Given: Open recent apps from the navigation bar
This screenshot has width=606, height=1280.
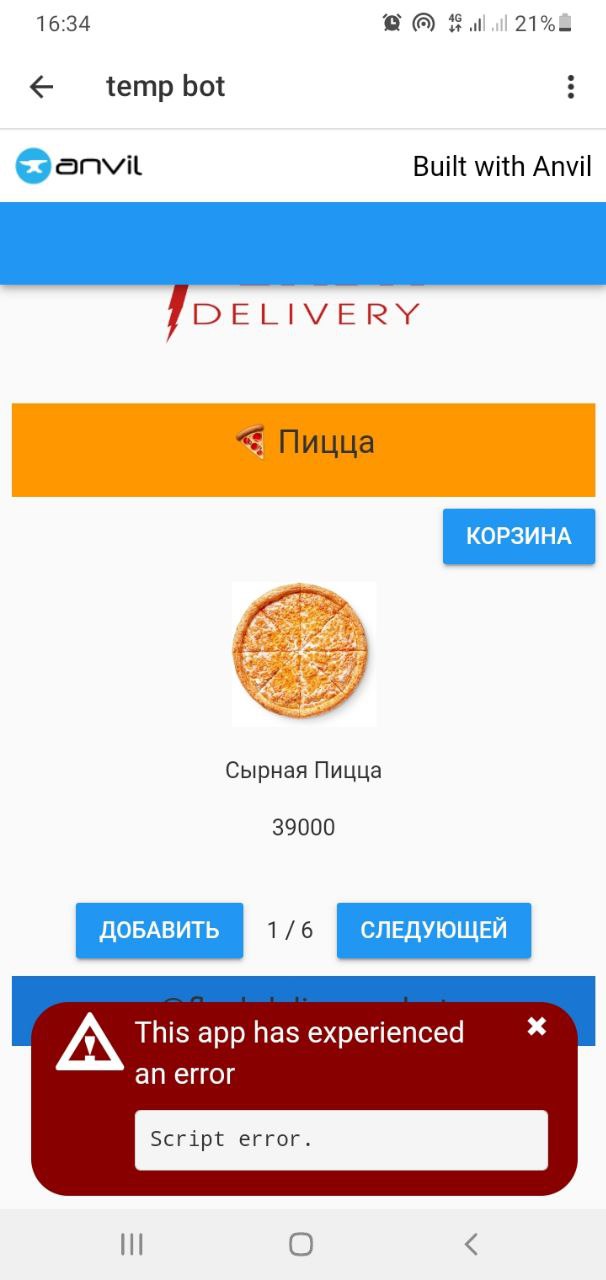Looking at the screenshot, I should pyautogui.click(x=132, y=1244).
